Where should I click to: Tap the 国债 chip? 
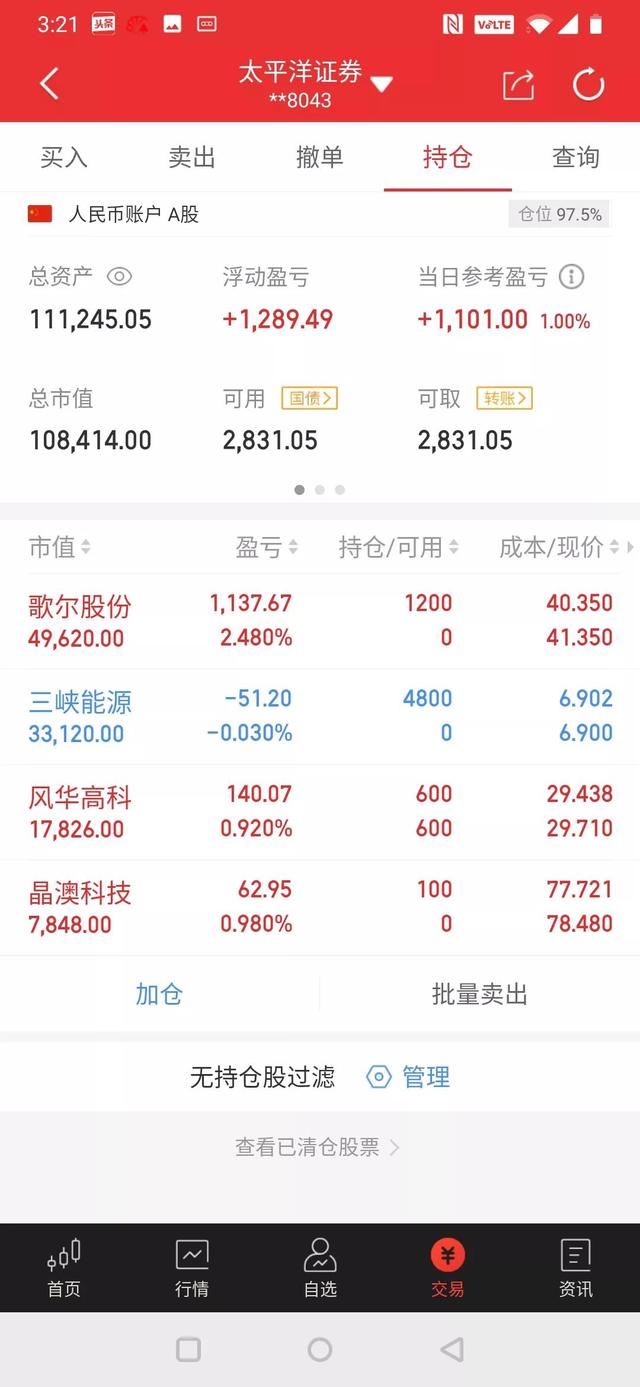pos(309,398)
